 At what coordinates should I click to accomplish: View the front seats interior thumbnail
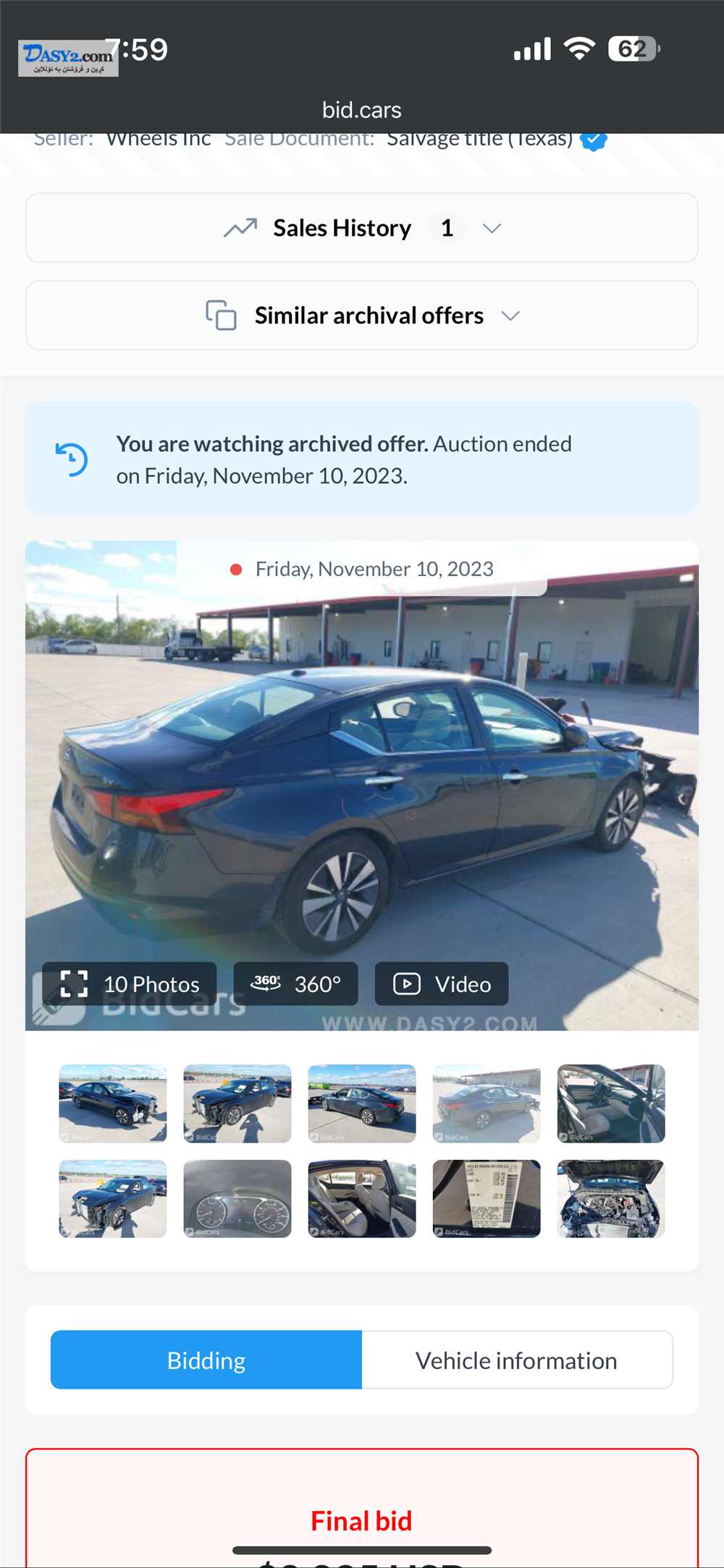pyautogui.click(x=611, y=1103)
